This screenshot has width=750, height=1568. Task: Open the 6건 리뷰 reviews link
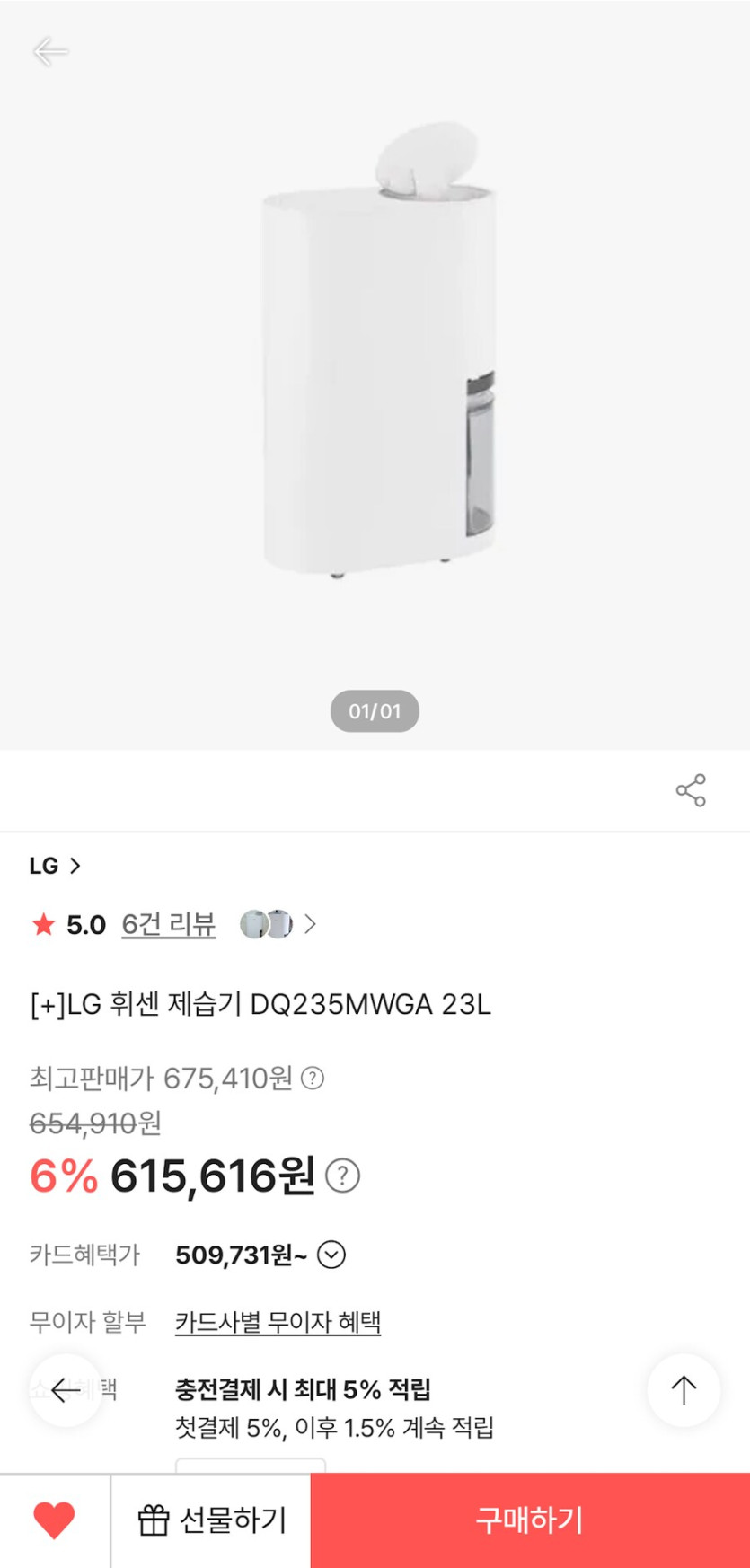168,924
